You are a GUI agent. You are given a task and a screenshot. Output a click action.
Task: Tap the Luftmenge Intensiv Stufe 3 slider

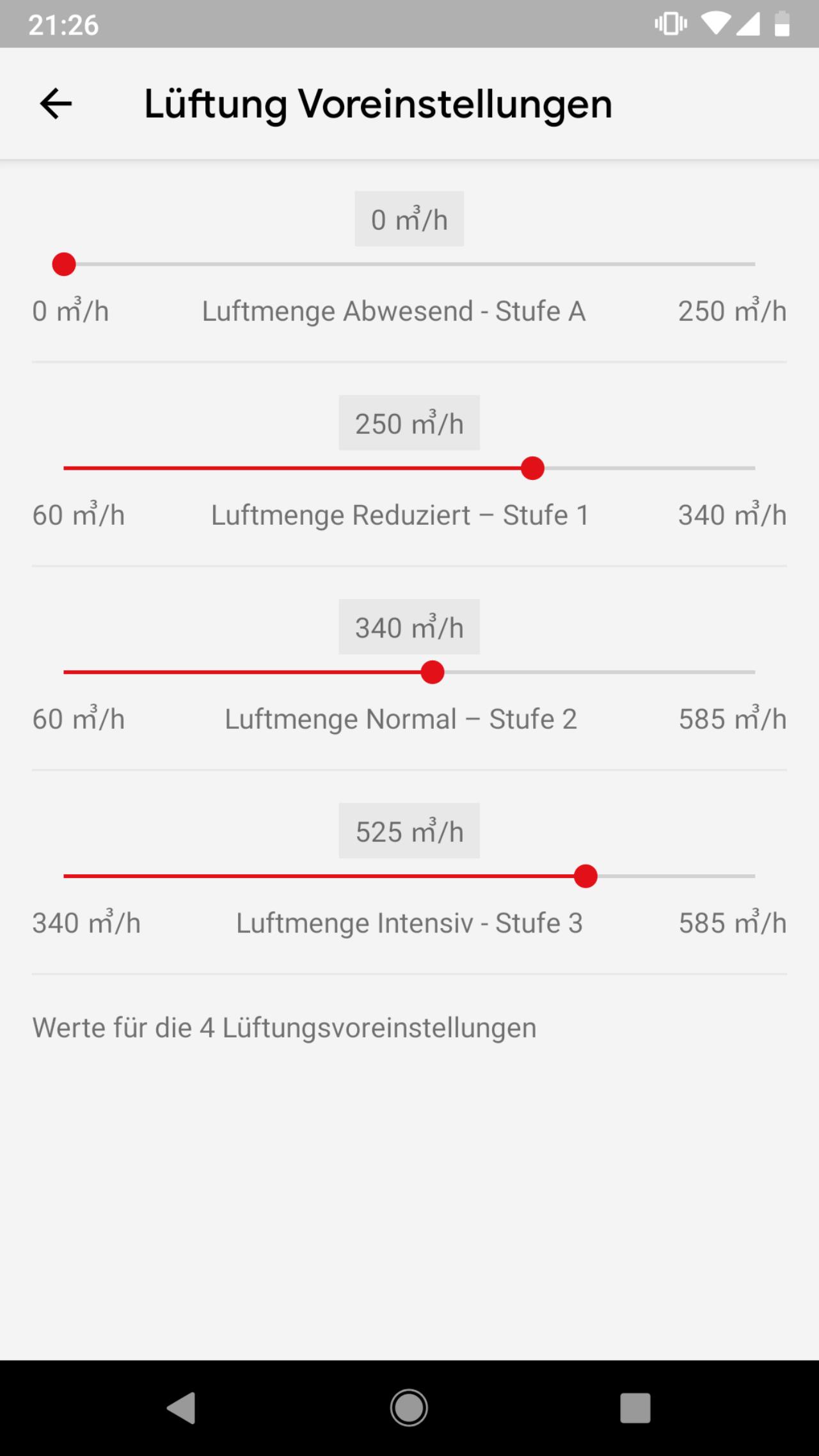click(x=409, y=876)
